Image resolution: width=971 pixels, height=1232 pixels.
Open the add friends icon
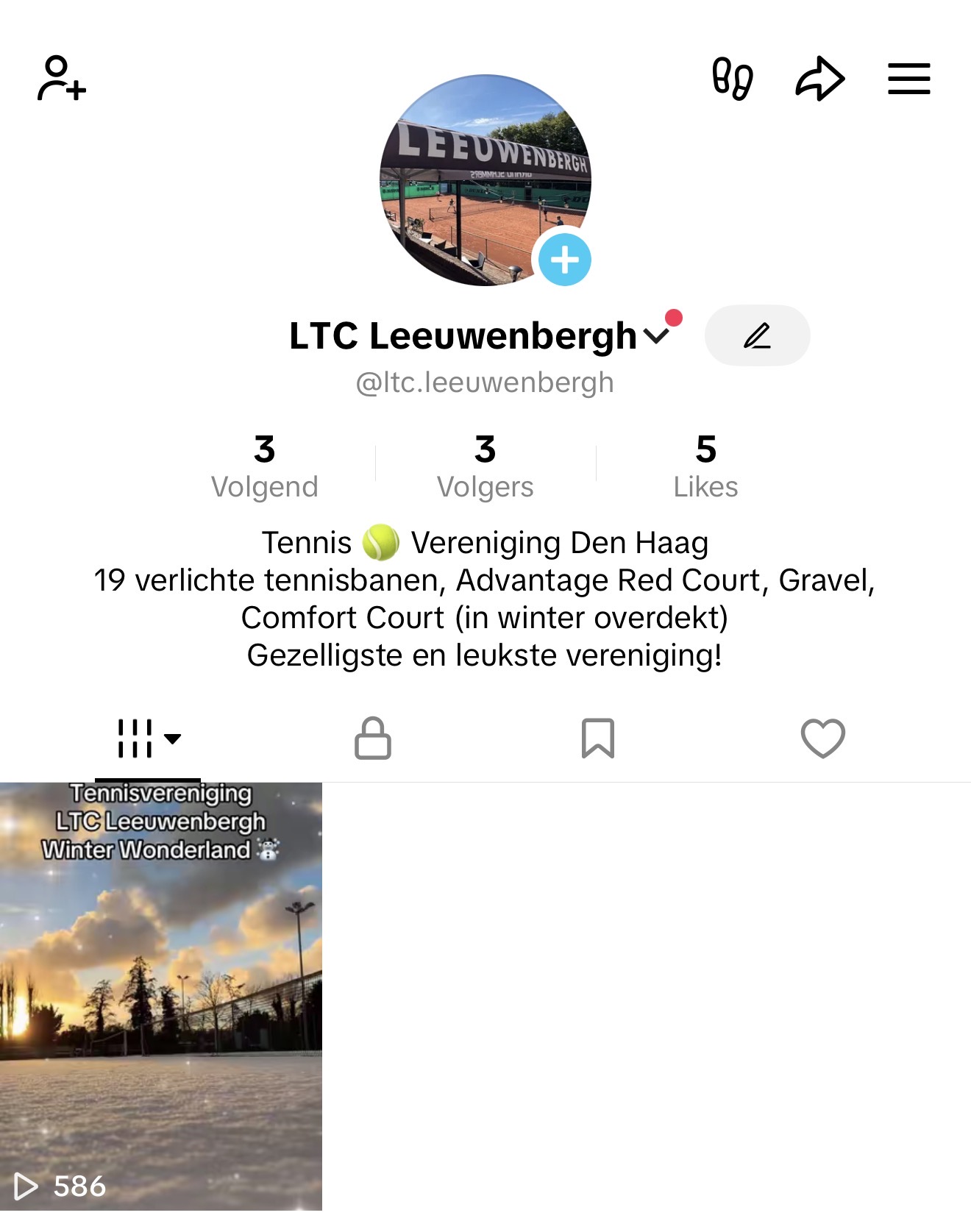(x=61, y=78)
